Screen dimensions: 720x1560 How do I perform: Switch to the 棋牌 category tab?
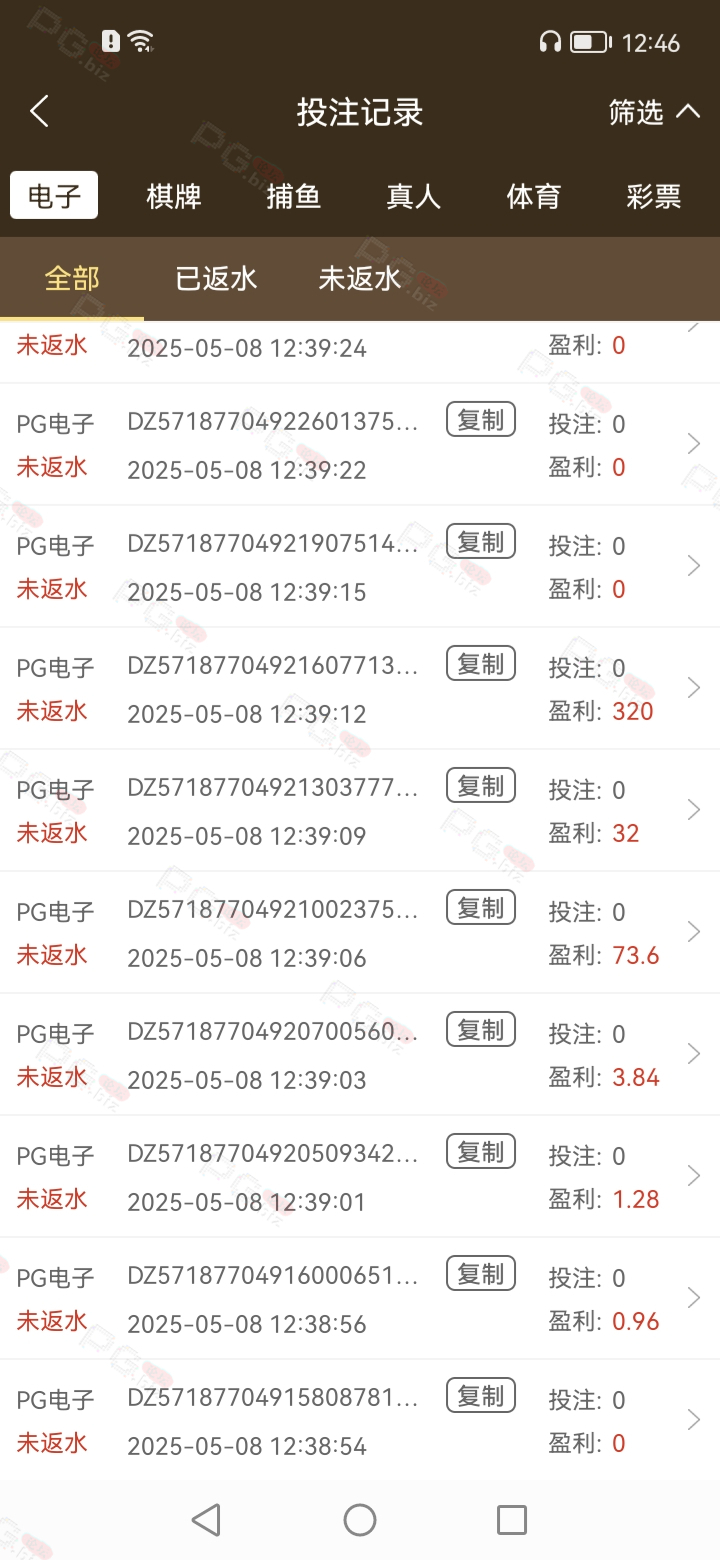pyautogui.click(x=174, y=196)
